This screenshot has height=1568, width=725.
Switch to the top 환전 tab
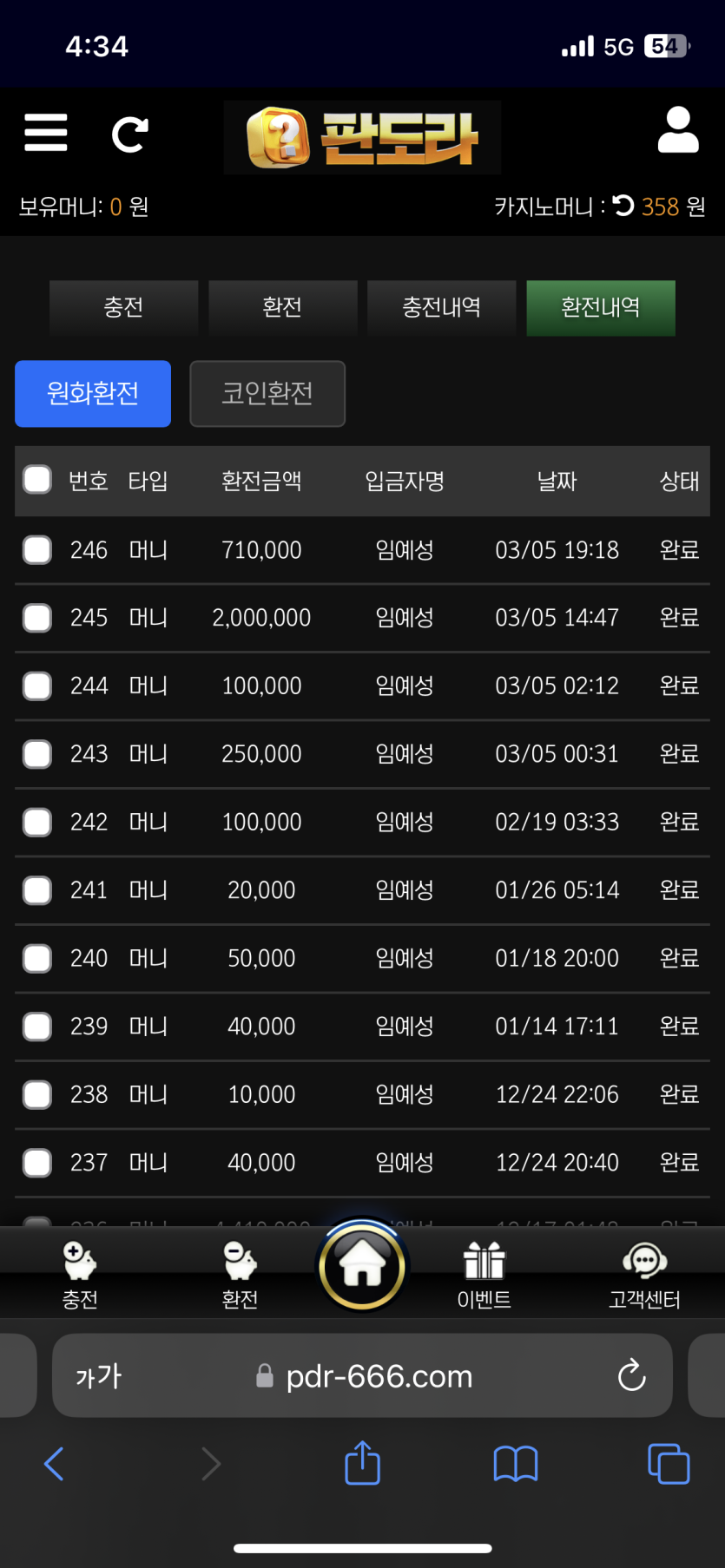[282, 307]
